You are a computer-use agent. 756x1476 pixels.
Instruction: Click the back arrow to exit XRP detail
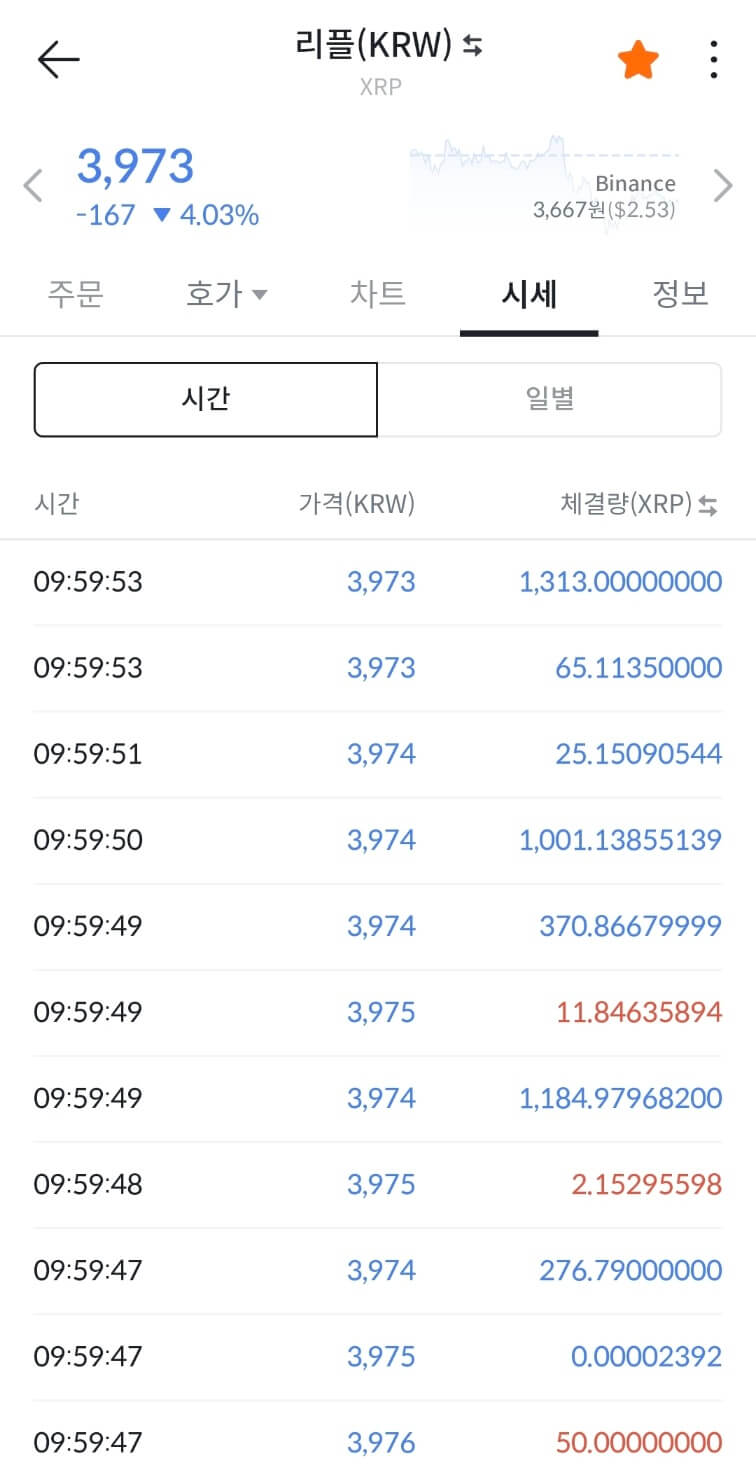(x=57, y=58)
